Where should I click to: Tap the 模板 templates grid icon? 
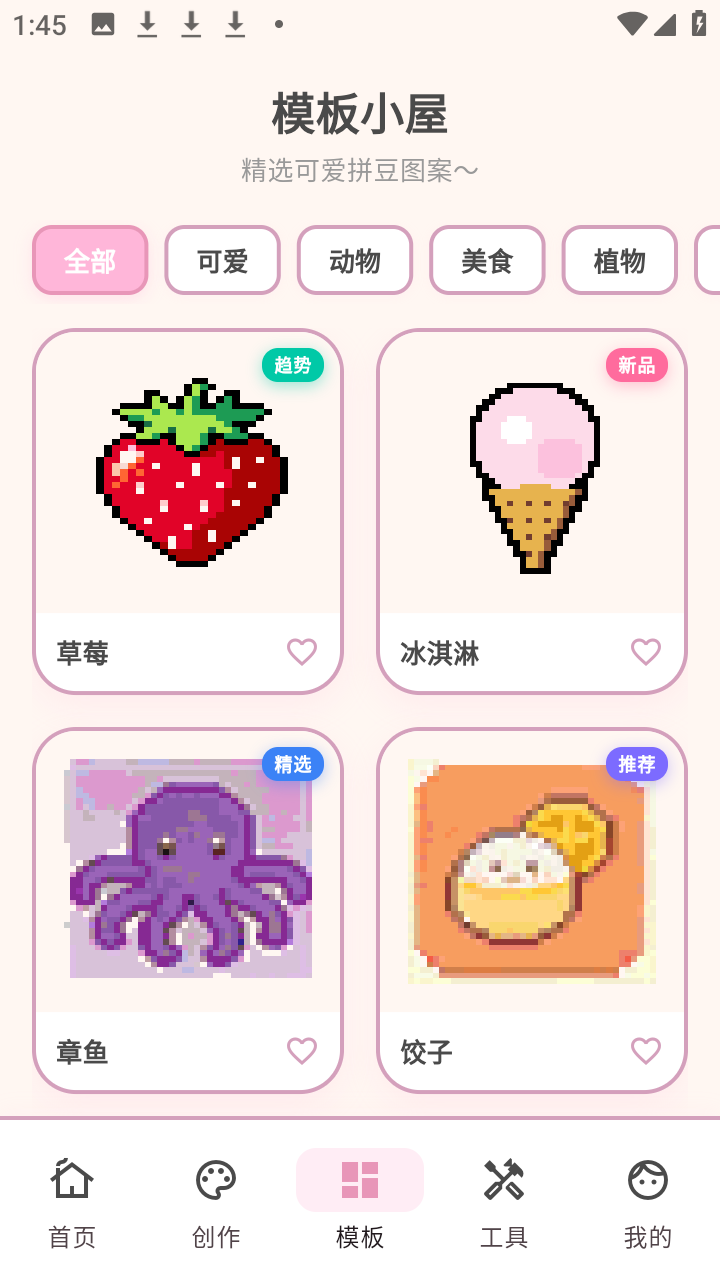[360, 1180]
